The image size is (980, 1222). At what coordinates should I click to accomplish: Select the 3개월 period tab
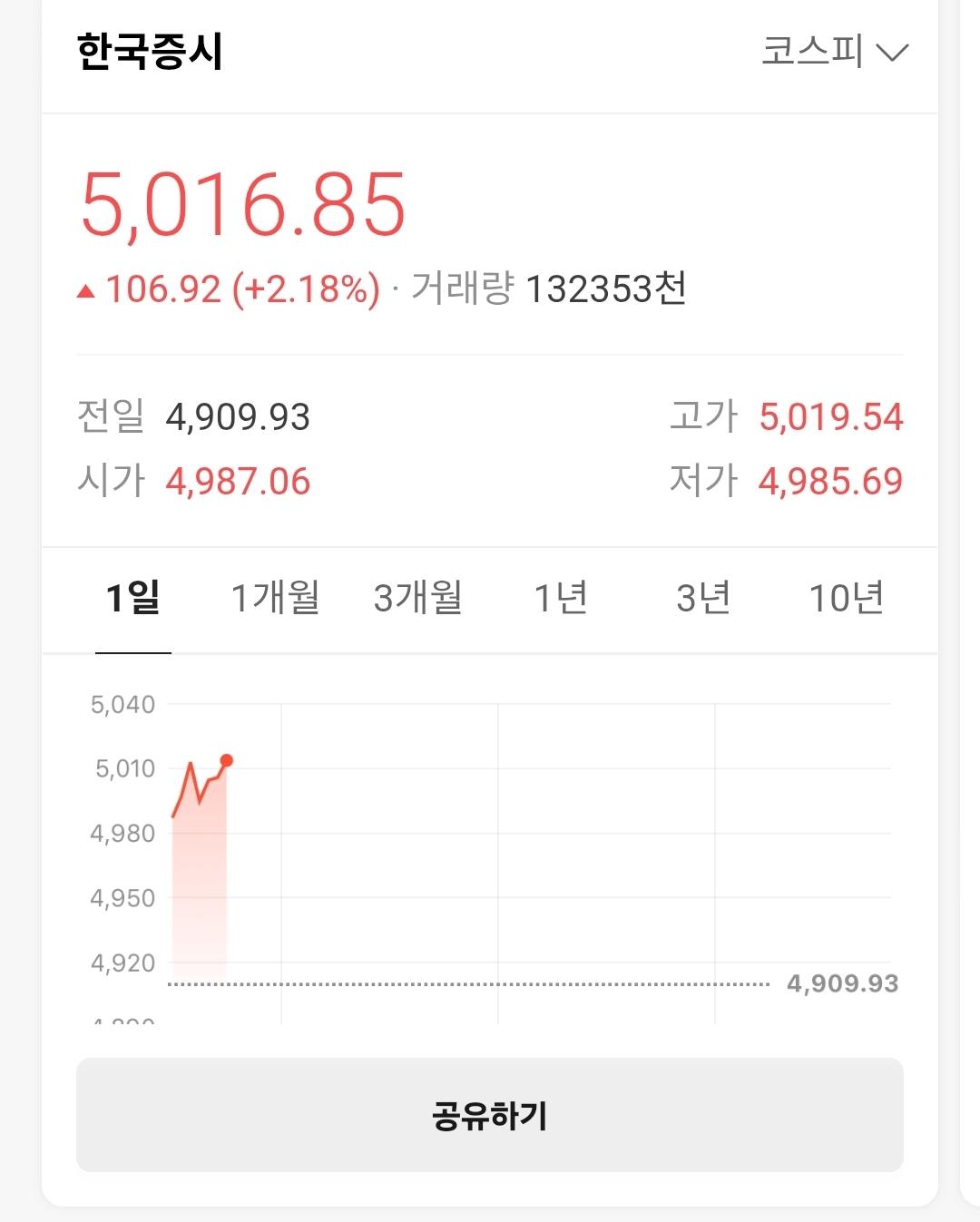click(x=416, y=599)
